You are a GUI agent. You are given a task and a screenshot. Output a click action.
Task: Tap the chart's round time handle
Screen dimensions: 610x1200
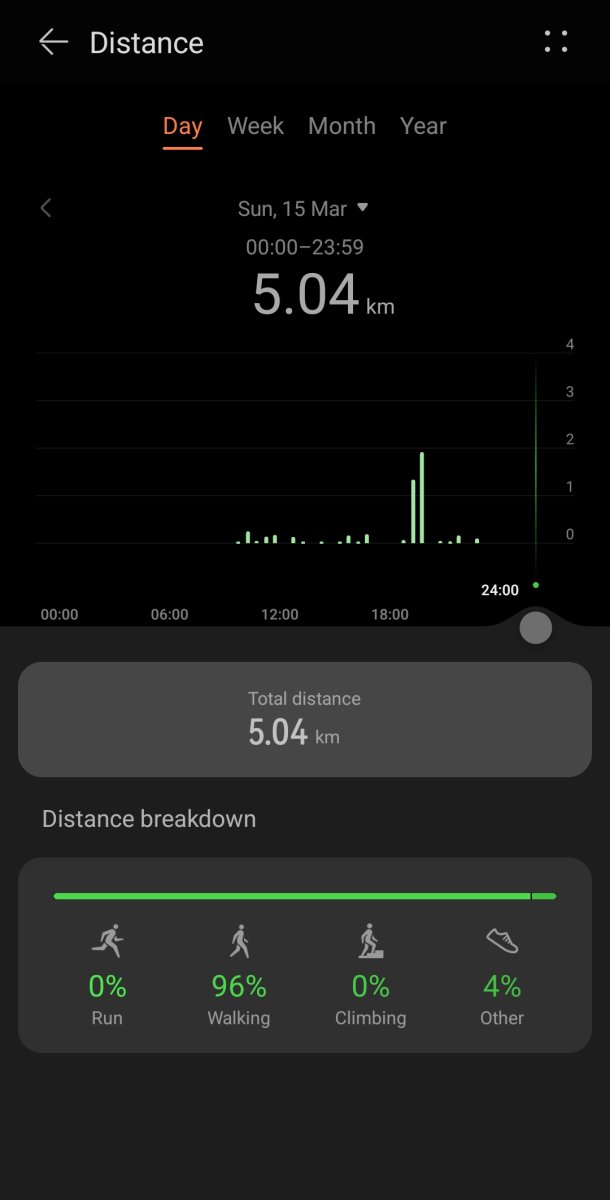click(536, 627)
